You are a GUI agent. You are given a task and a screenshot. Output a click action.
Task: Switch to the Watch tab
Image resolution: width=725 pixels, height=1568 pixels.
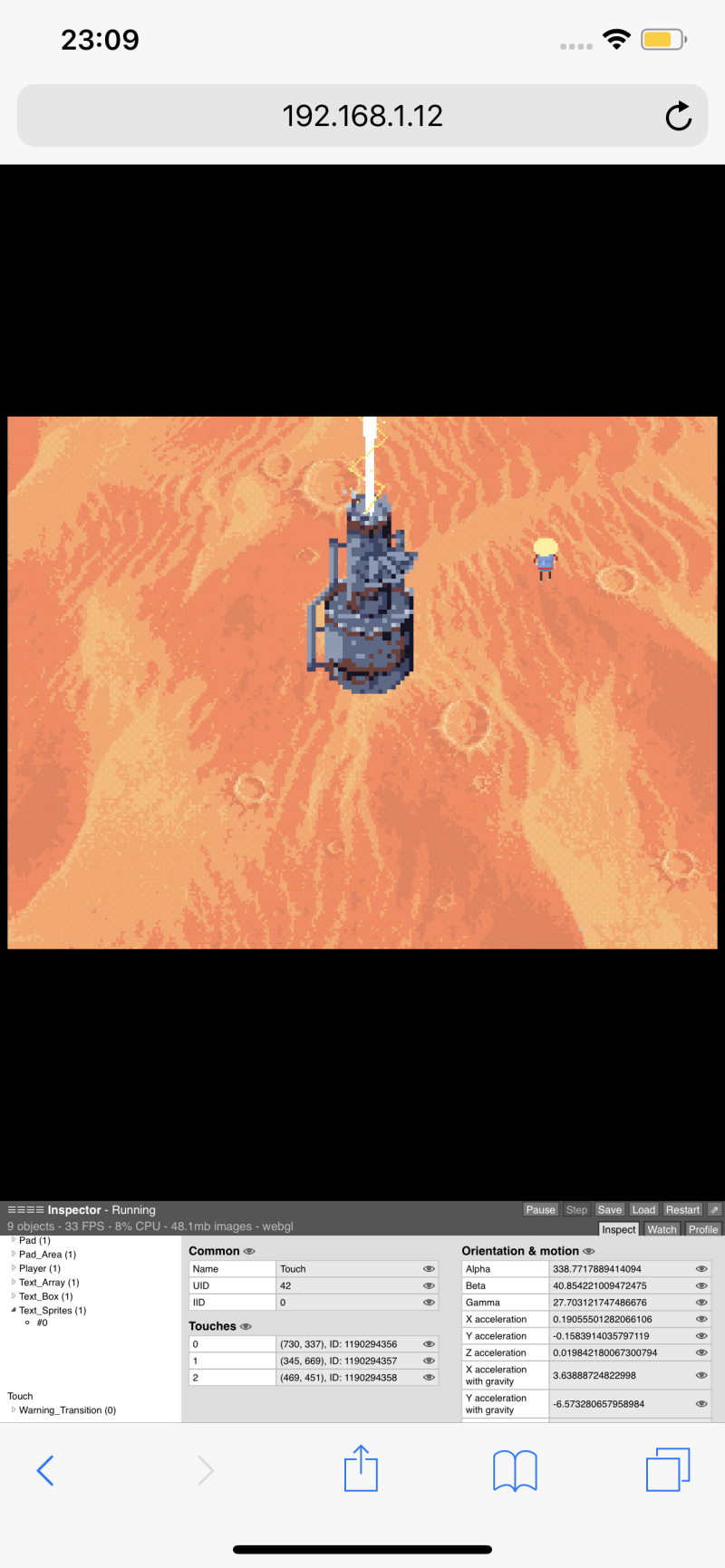click(662, 1229)
